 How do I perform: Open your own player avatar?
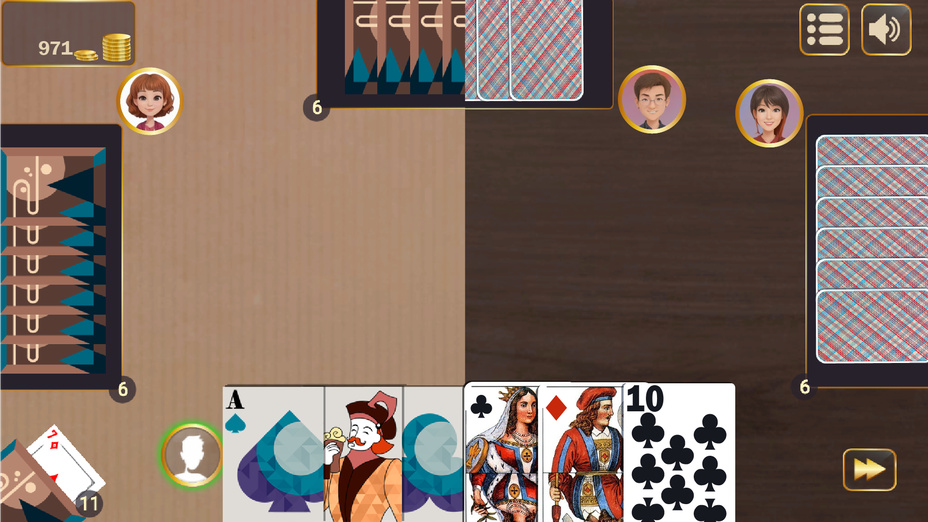pos(192,455)
